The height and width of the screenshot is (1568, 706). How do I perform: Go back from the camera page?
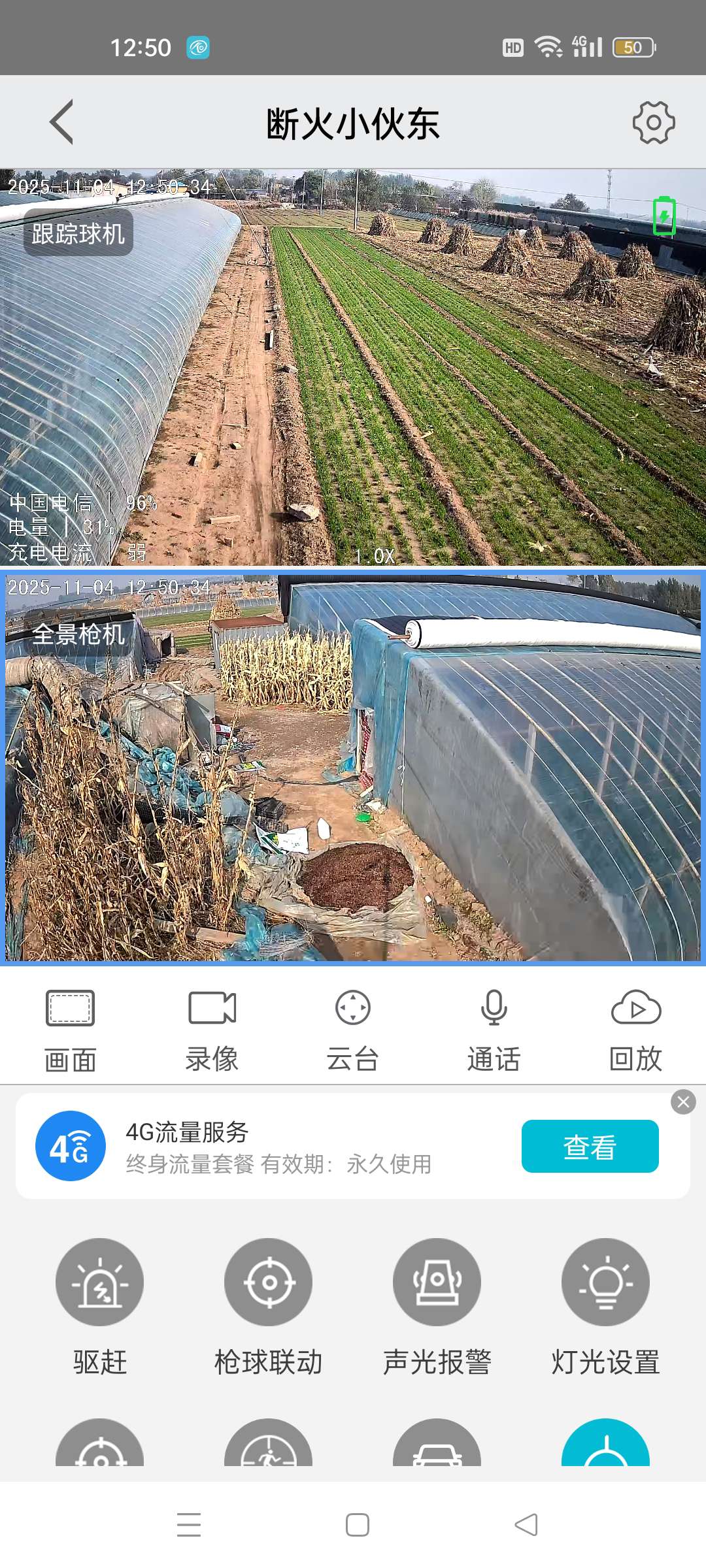tap(61, 122)
